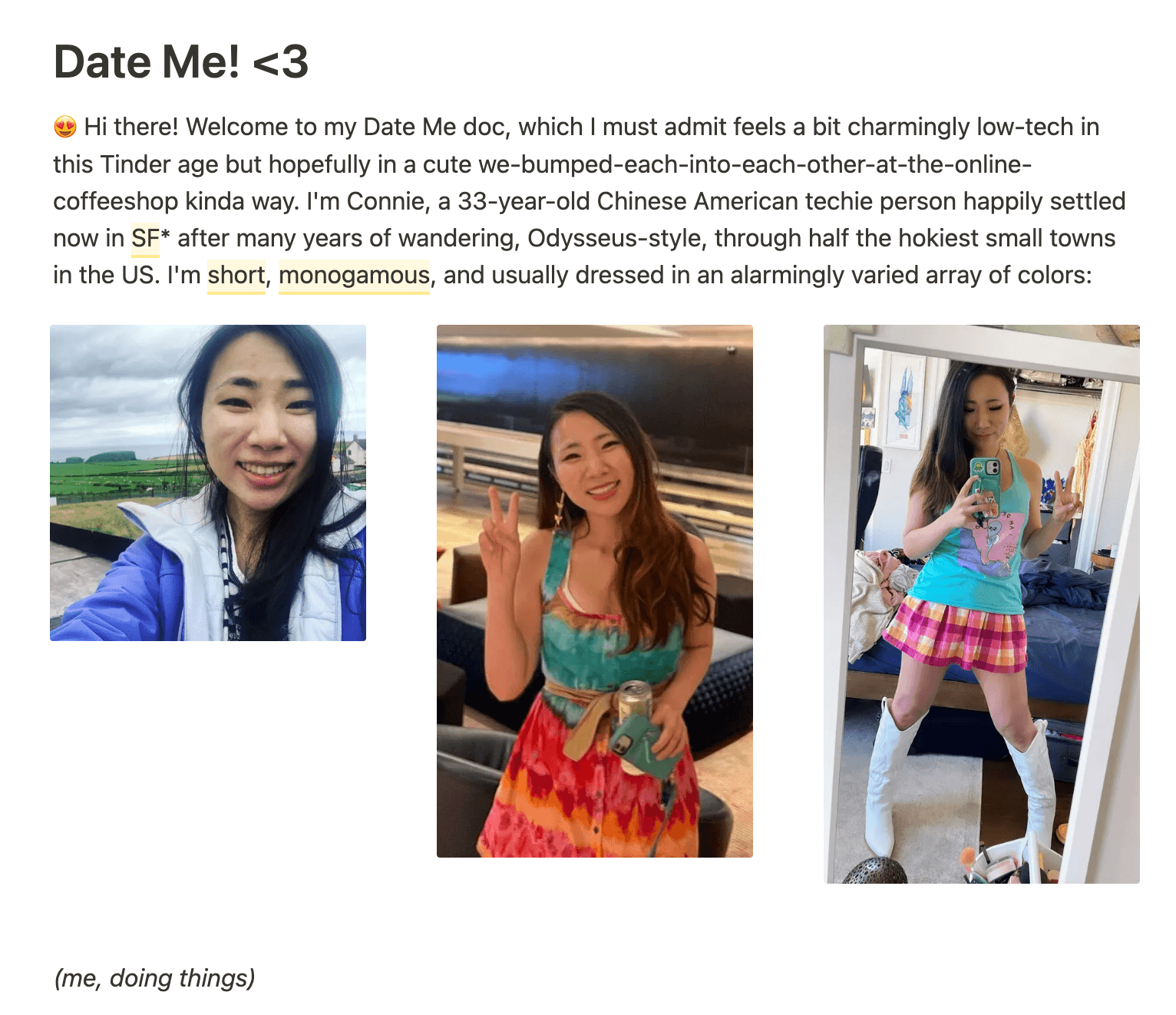Open the mirror selfie photo
Image resolution: width=1176 pixels, height=1015 pixels.
(x=981, y=603)
